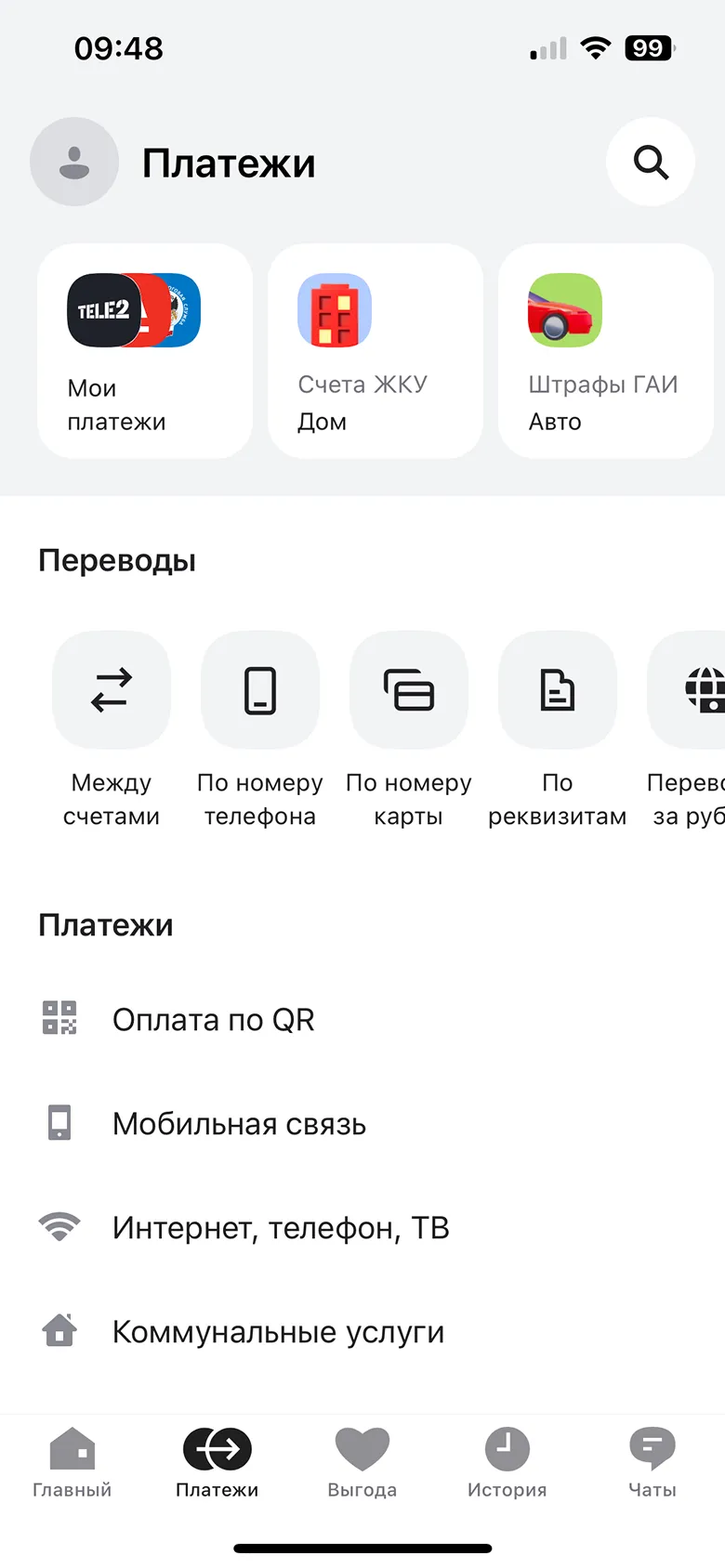Switch to the Главный tab
Image resolution: width=725 pixels, height=1568 pixels.
[x=72, y=1463]
